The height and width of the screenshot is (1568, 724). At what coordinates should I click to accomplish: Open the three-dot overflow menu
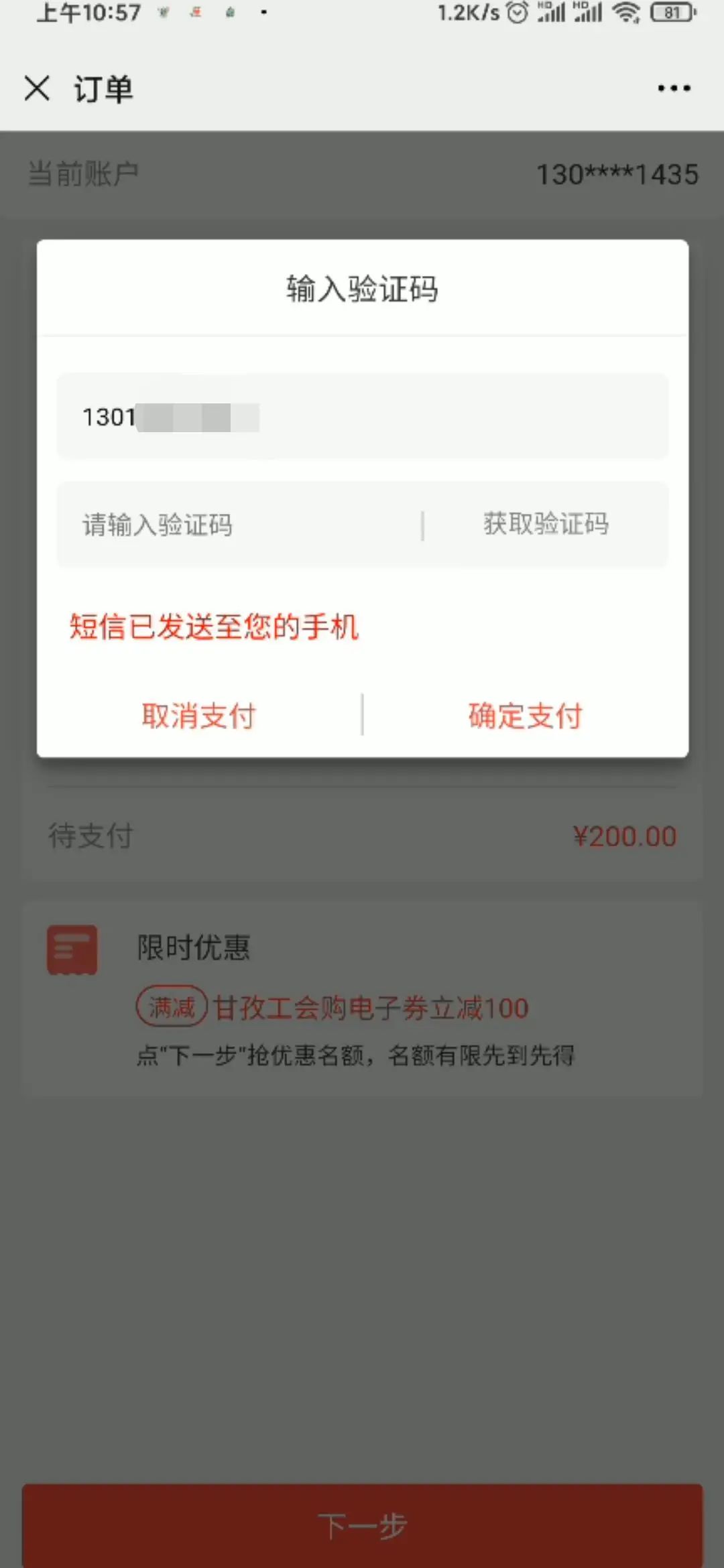(674, 88)
